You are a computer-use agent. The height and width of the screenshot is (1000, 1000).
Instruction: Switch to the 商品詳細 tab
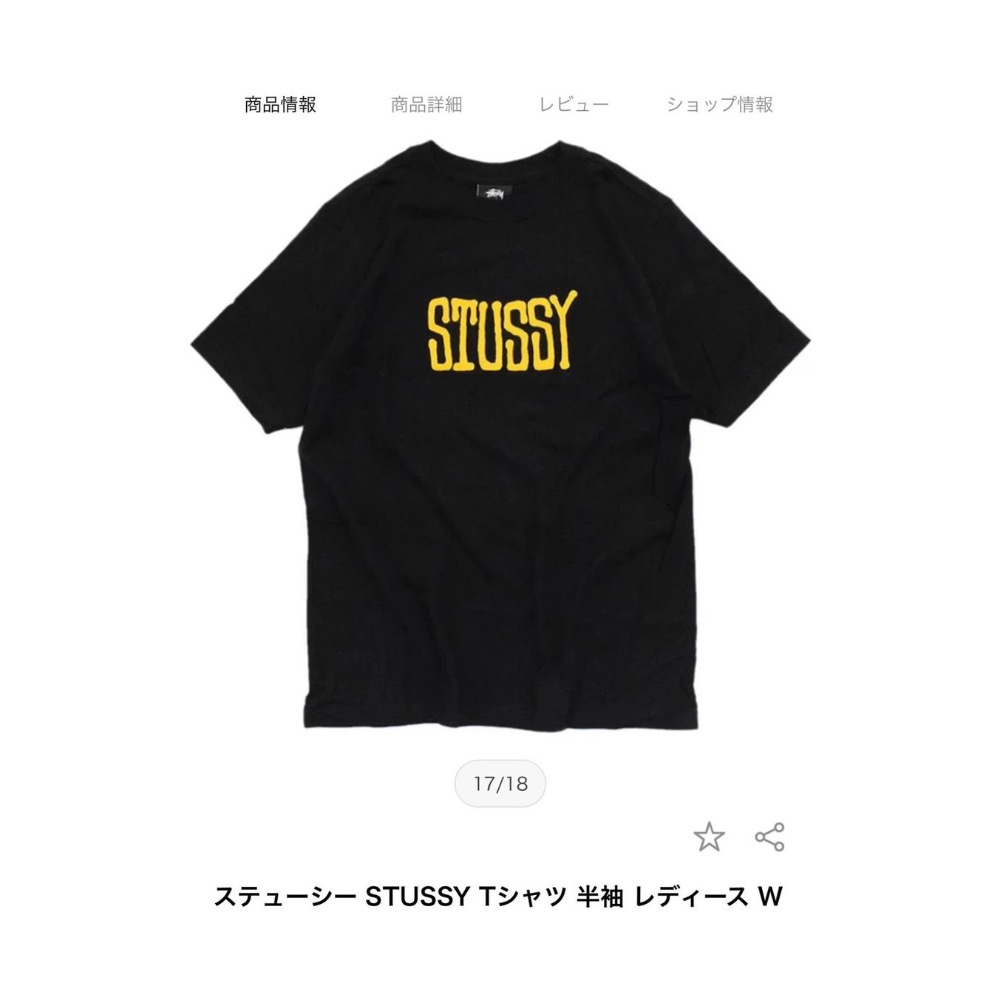pos(426,104)
